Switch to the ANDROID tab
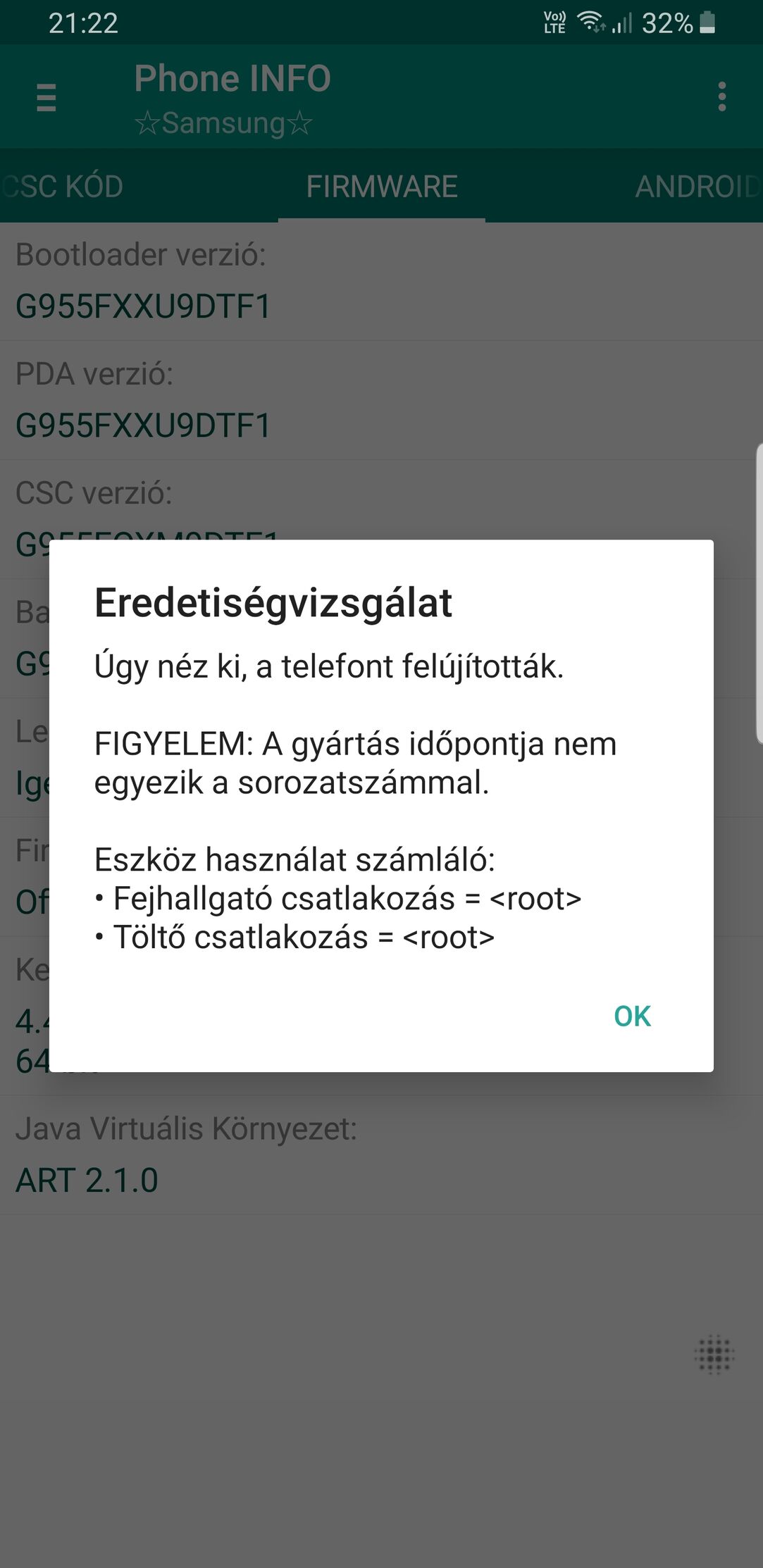The height and width of the screenshot is (1568, 763). click(x=697, y=186)
